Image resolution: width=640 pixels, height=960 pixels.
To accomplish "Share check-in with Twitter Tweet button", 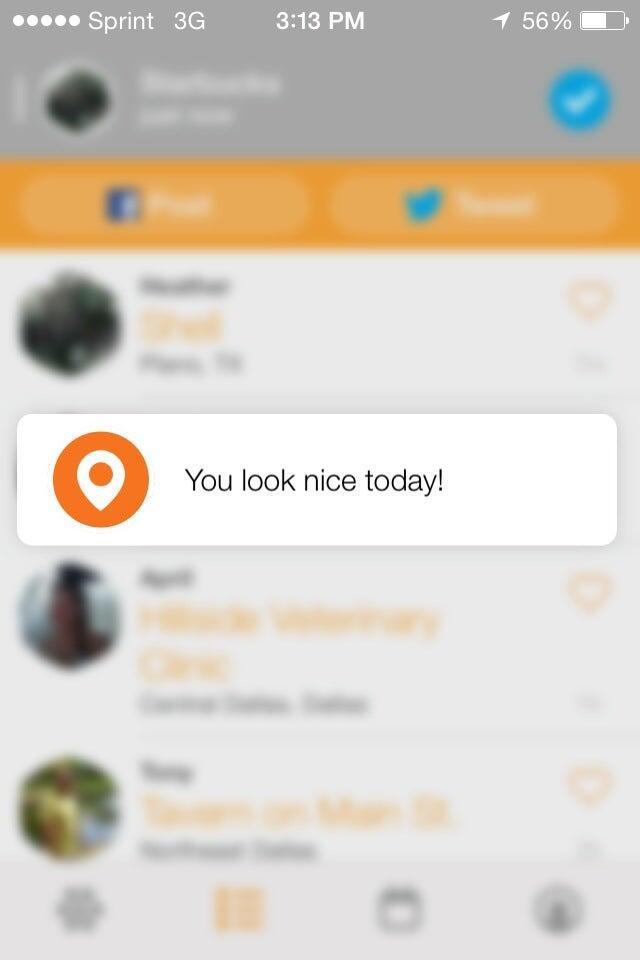I will coord(474,205).
